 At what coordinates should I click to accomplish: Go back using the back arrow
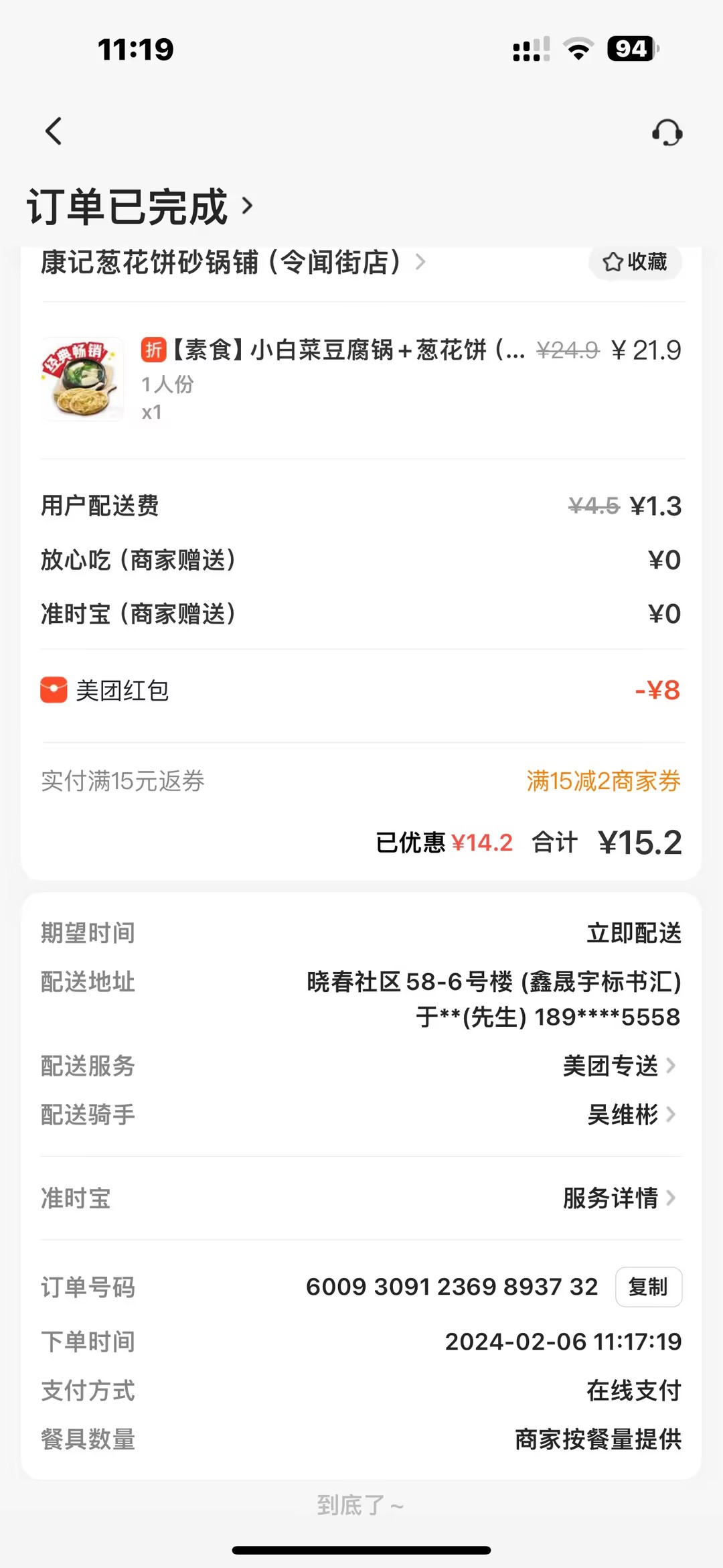pos(54,131)
